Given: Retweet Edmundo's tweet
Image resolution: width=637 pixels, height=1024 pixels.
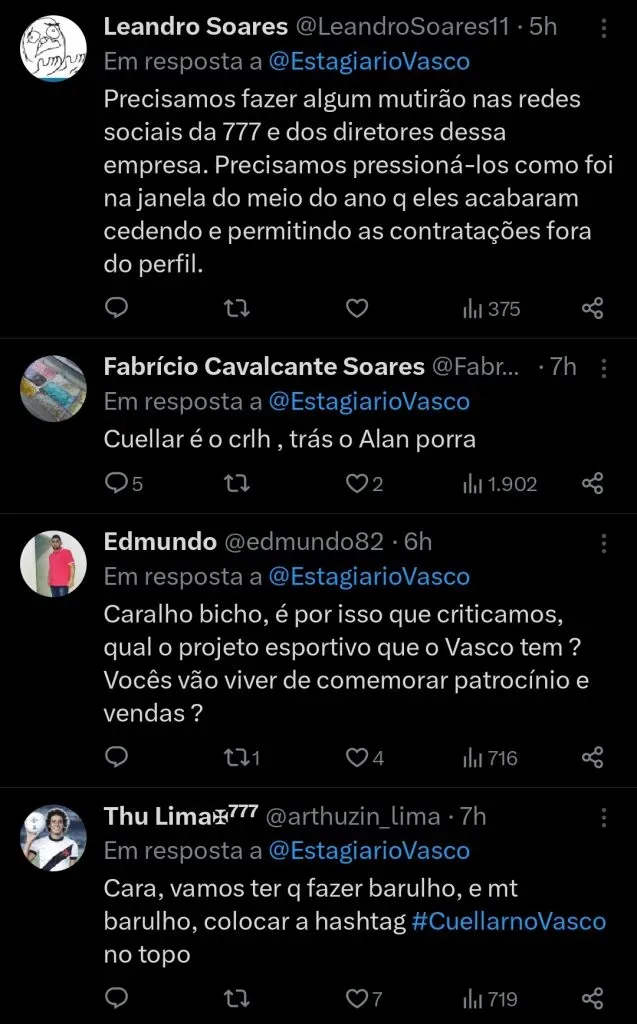Looking at the screenshot, I should [236, 758].
